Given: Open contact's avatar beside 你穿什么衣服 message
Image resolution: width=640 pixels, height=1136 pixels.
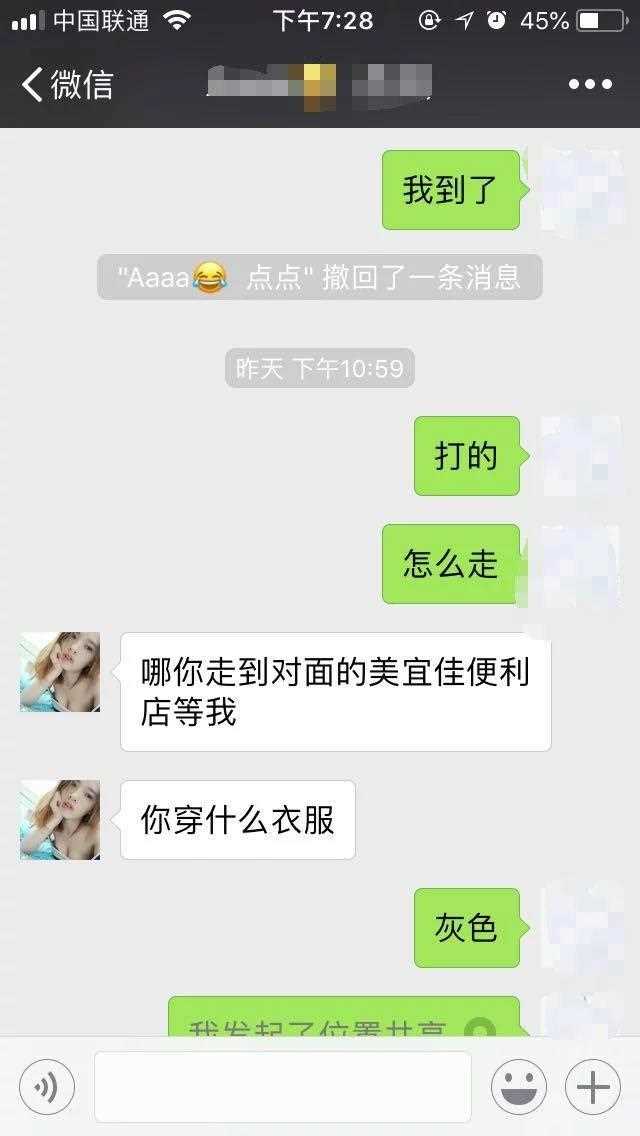Looking at the screenshot, I should pyautogui.click(x=60, y=819).
